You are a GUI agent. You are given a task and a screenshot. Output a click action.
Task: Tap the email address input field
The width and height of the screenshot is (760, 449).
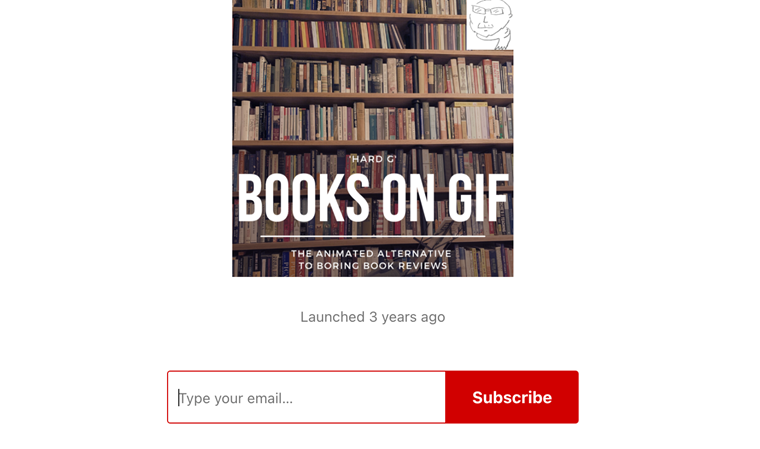[x=306, y=397]
